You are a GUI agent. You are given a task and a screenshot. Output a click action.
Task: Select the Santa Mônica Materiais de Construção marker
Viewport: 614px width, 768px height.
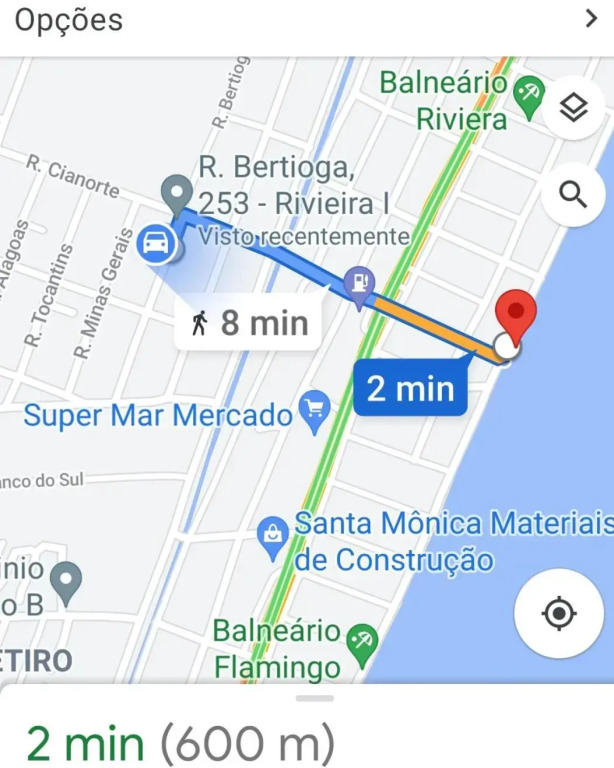(x=272, y=537)
